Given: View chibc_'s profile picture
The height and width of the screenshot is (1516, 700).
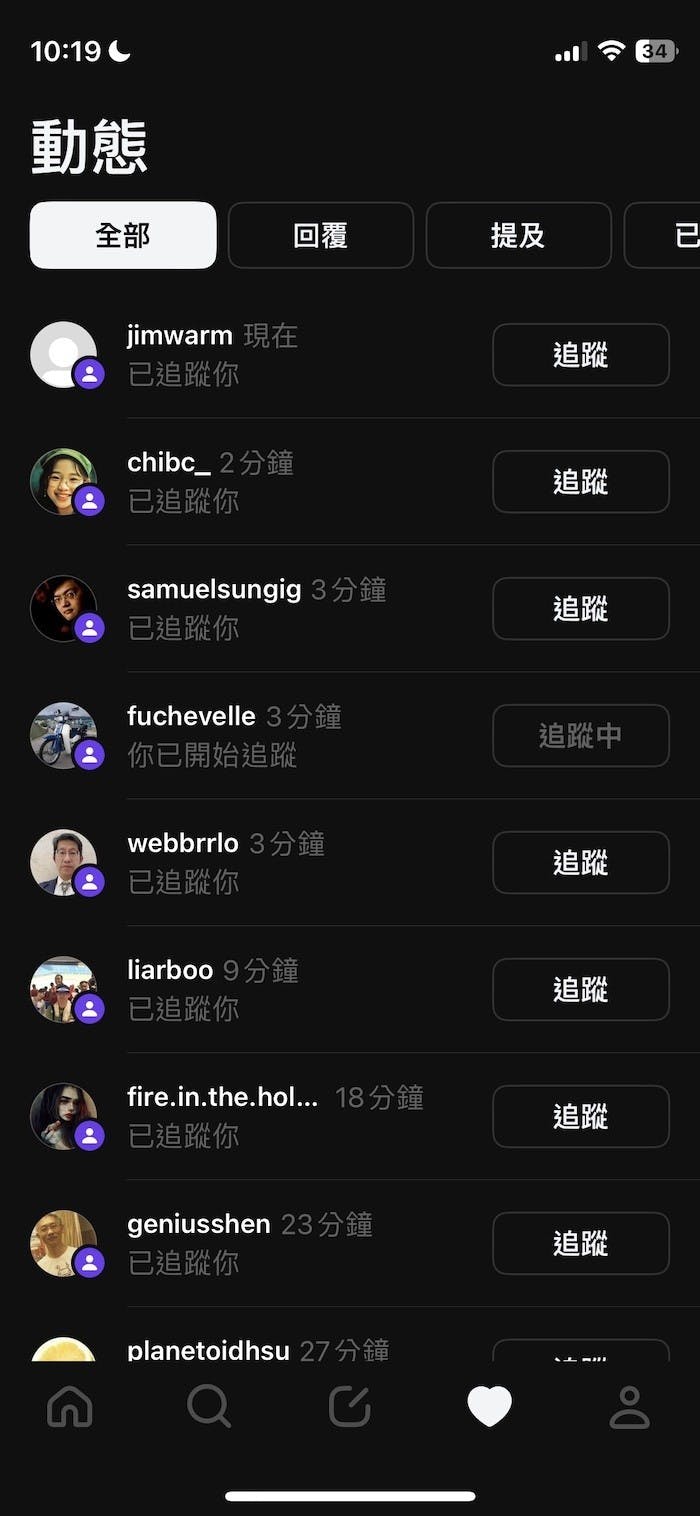Looking at the screenshot, I should click(x=63, y=481).
